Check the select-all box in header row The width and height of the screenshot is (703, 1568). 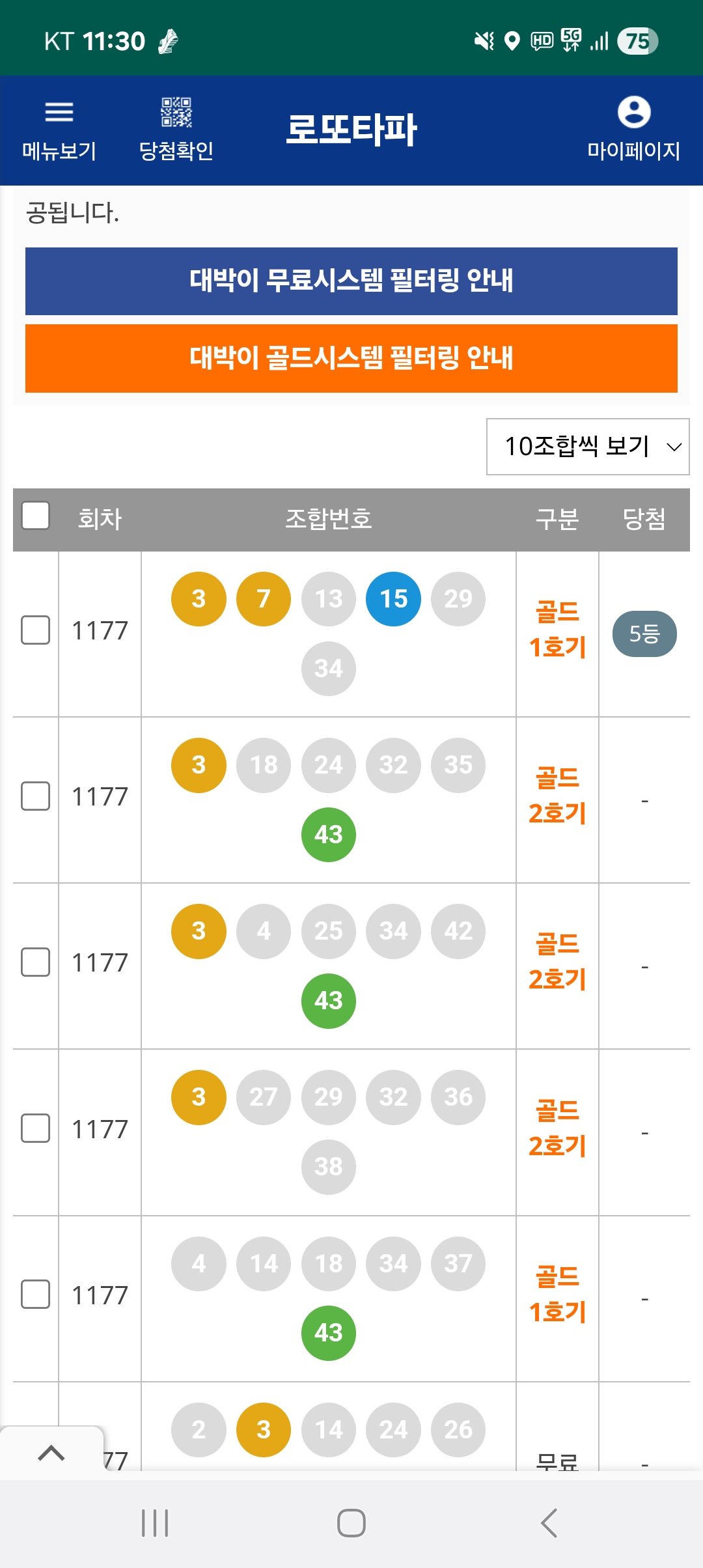tap(36, 516)
